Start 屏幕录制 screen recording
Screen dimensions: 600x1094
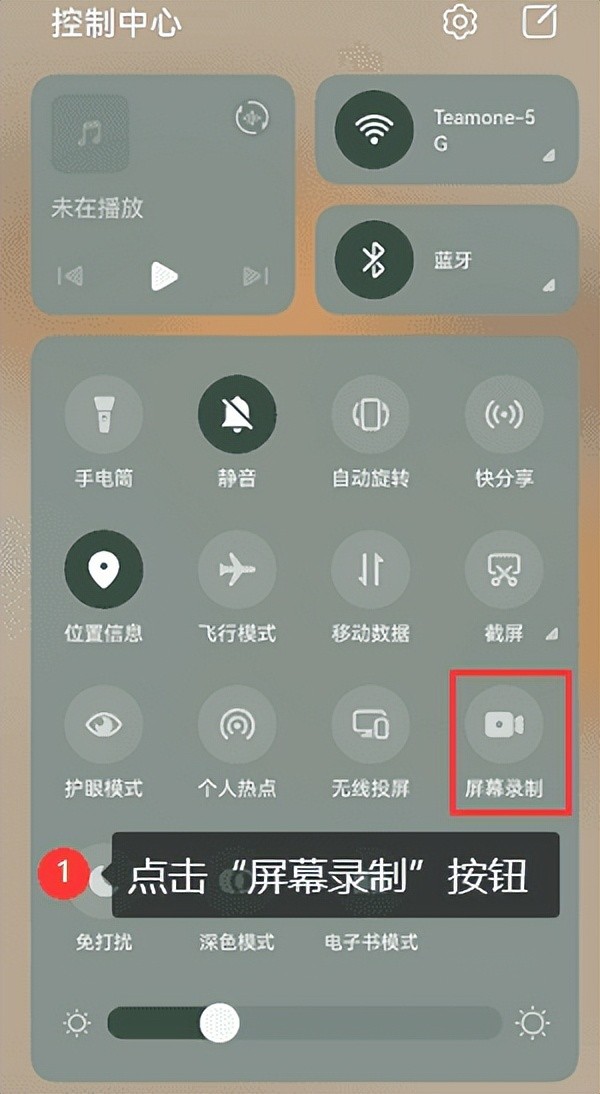(x=504, y=724)
